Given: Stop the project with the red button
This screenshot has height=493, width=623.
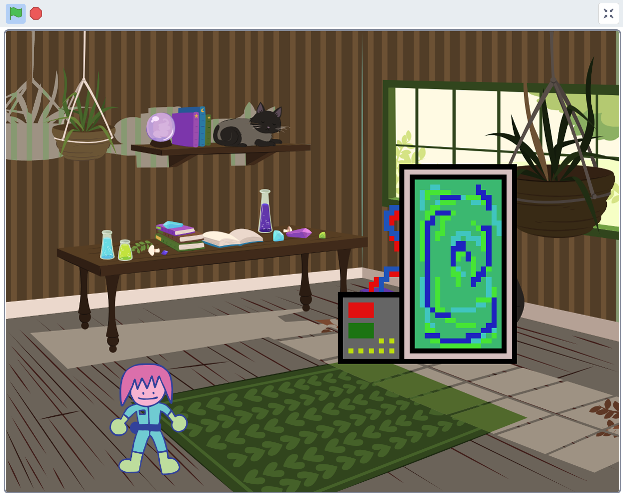Looking at the screenshot, I should (36, 13).
